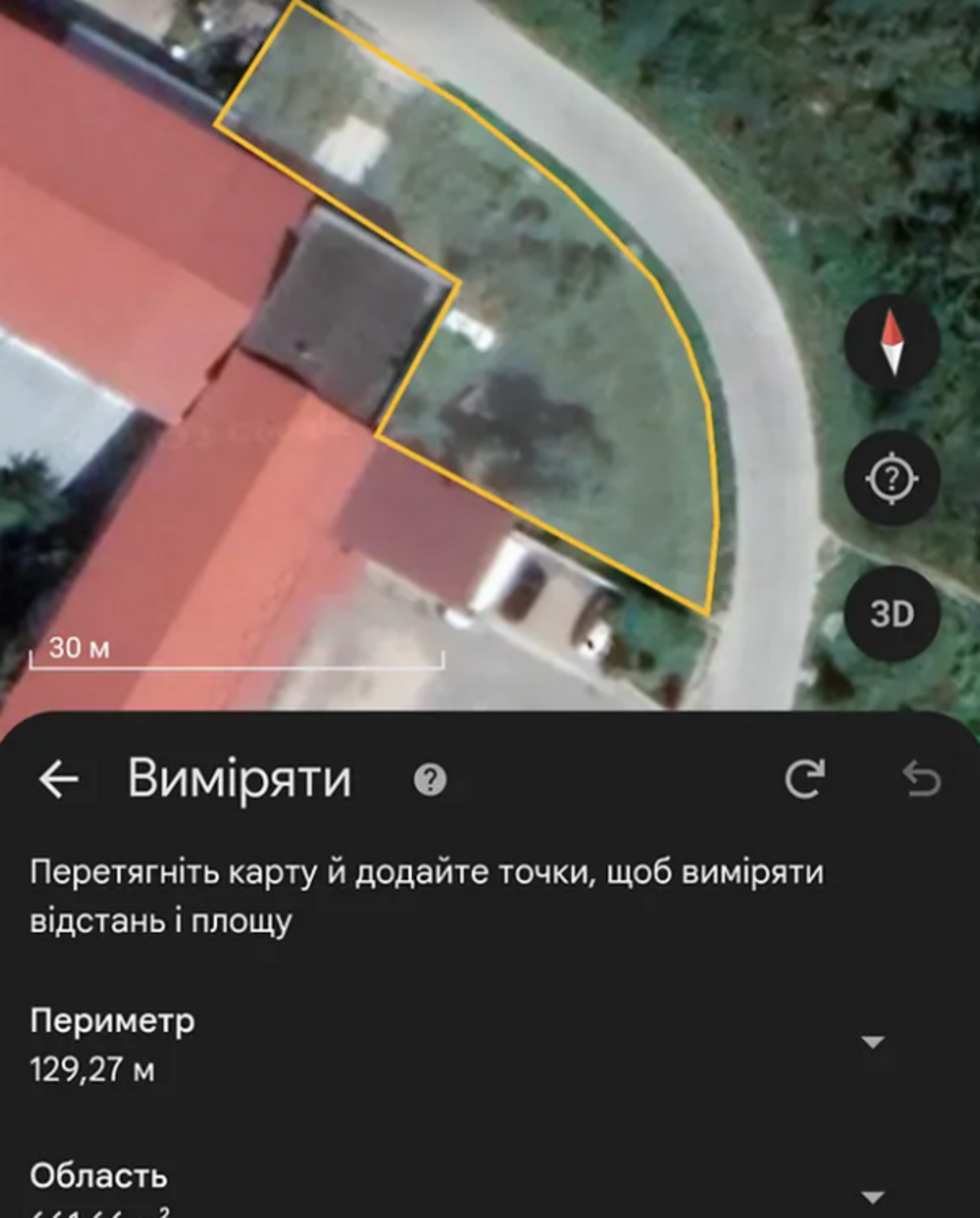Expand the Периметр units dropdown
This screenshot has width=980, height=1218.
[x=873, y=1042]
